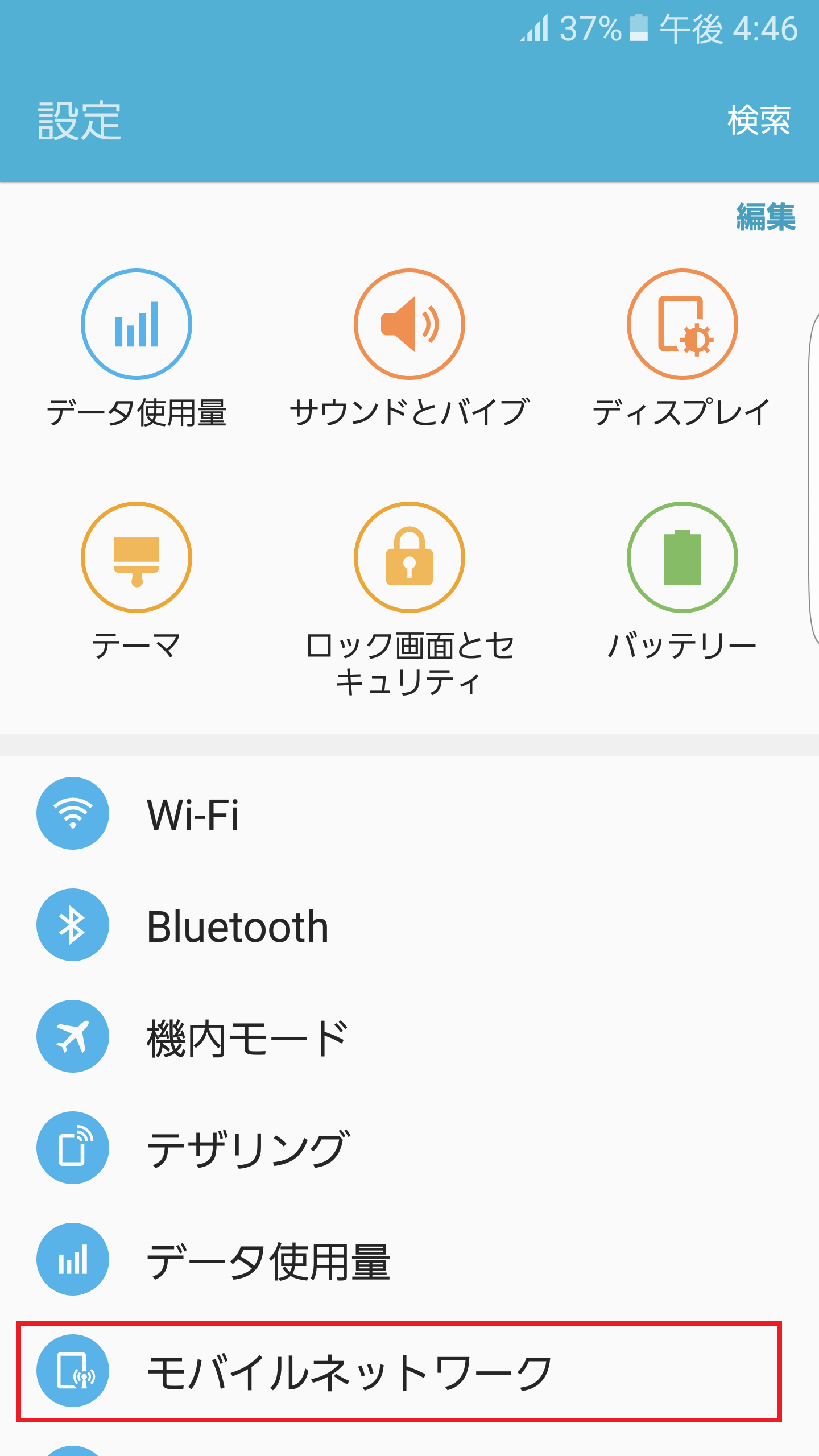819x1456 pixels.
Task: Open the green バッテリー icon
Action: 681,558
